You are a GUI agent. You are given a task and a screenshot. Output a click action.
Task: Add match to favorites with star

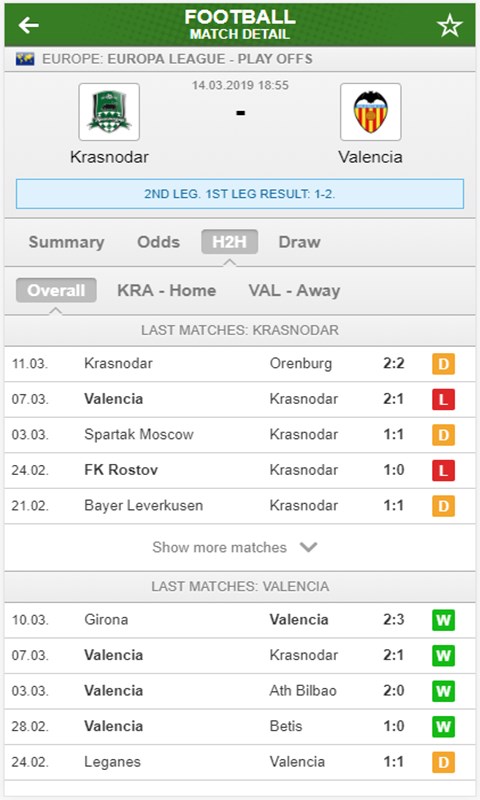pyautogui.click(x=449, y=26)
